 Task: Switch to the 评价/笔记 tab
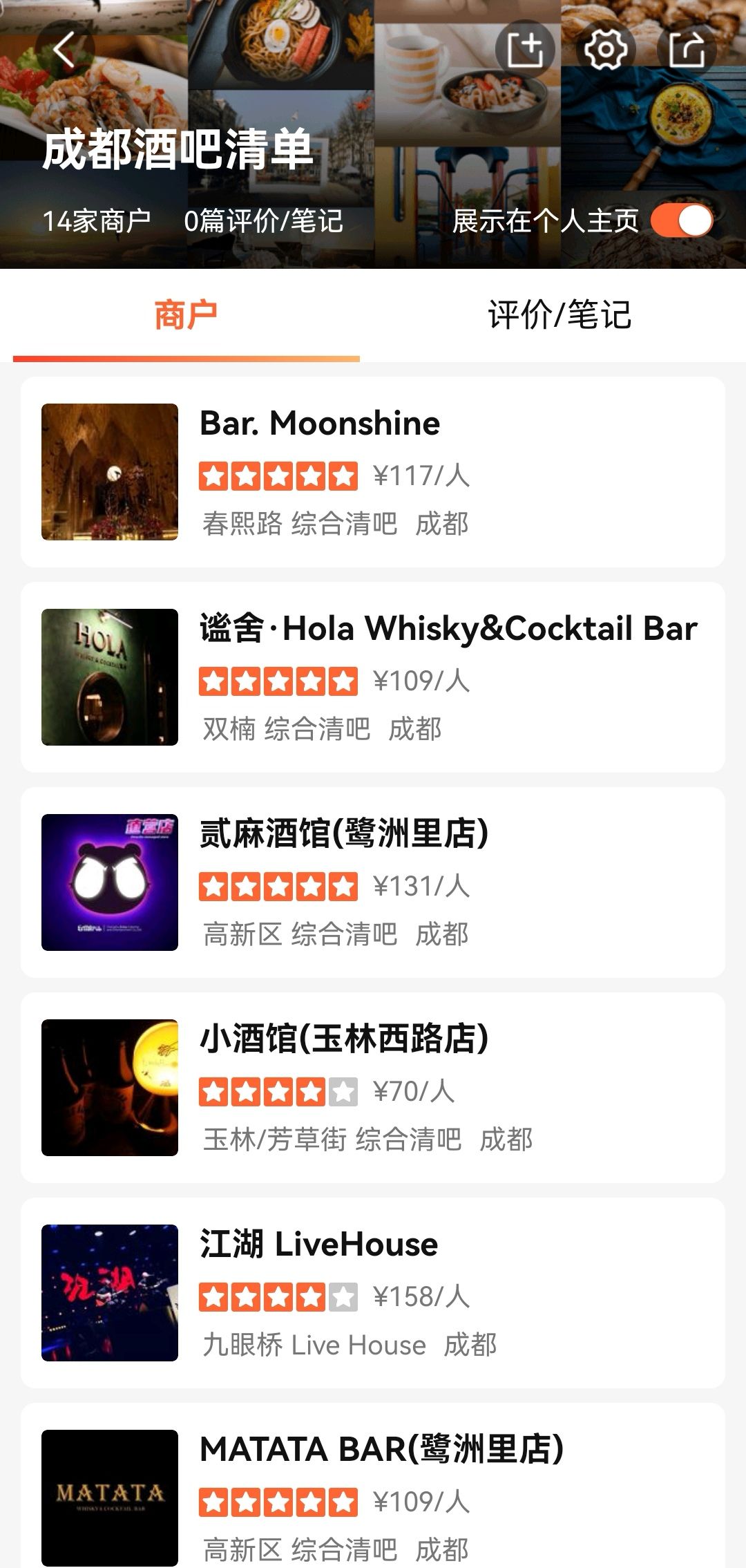tap(559, 315)
